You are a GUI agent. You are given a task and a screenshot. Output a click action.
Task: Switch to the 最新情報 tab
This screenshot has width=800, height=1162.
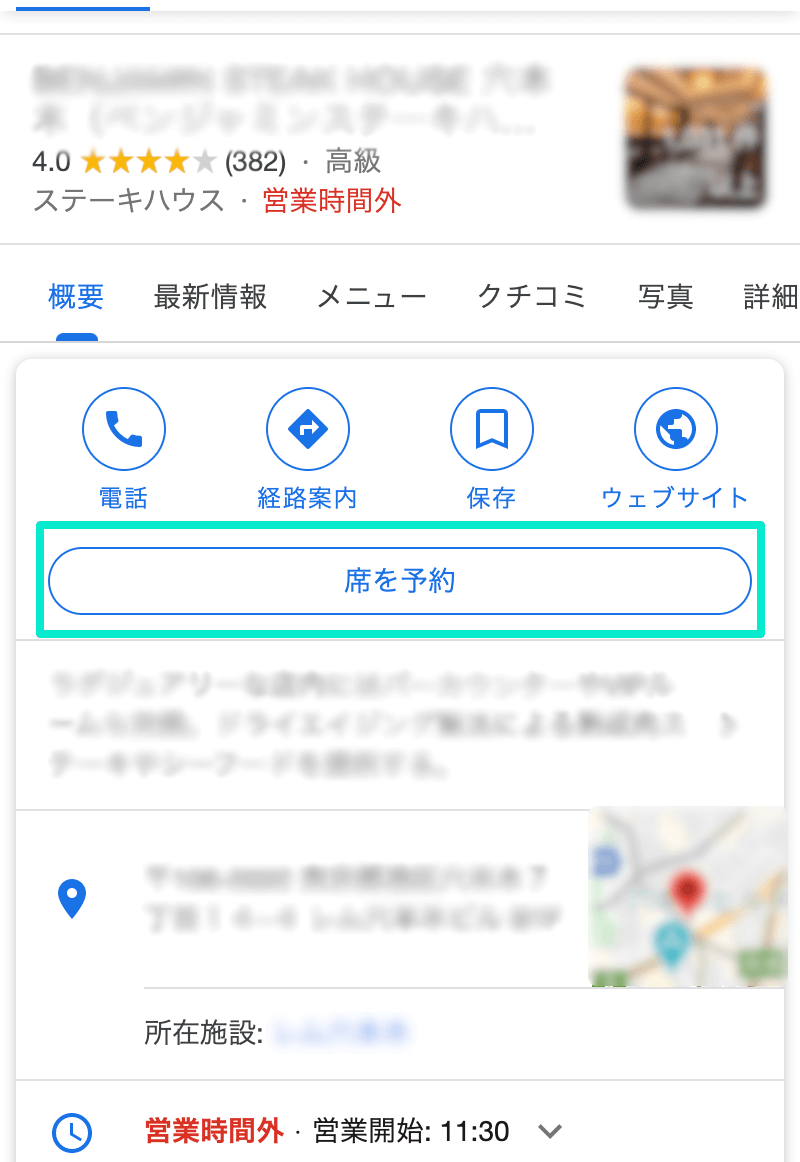pyautogui.click(x=210, y=297)
